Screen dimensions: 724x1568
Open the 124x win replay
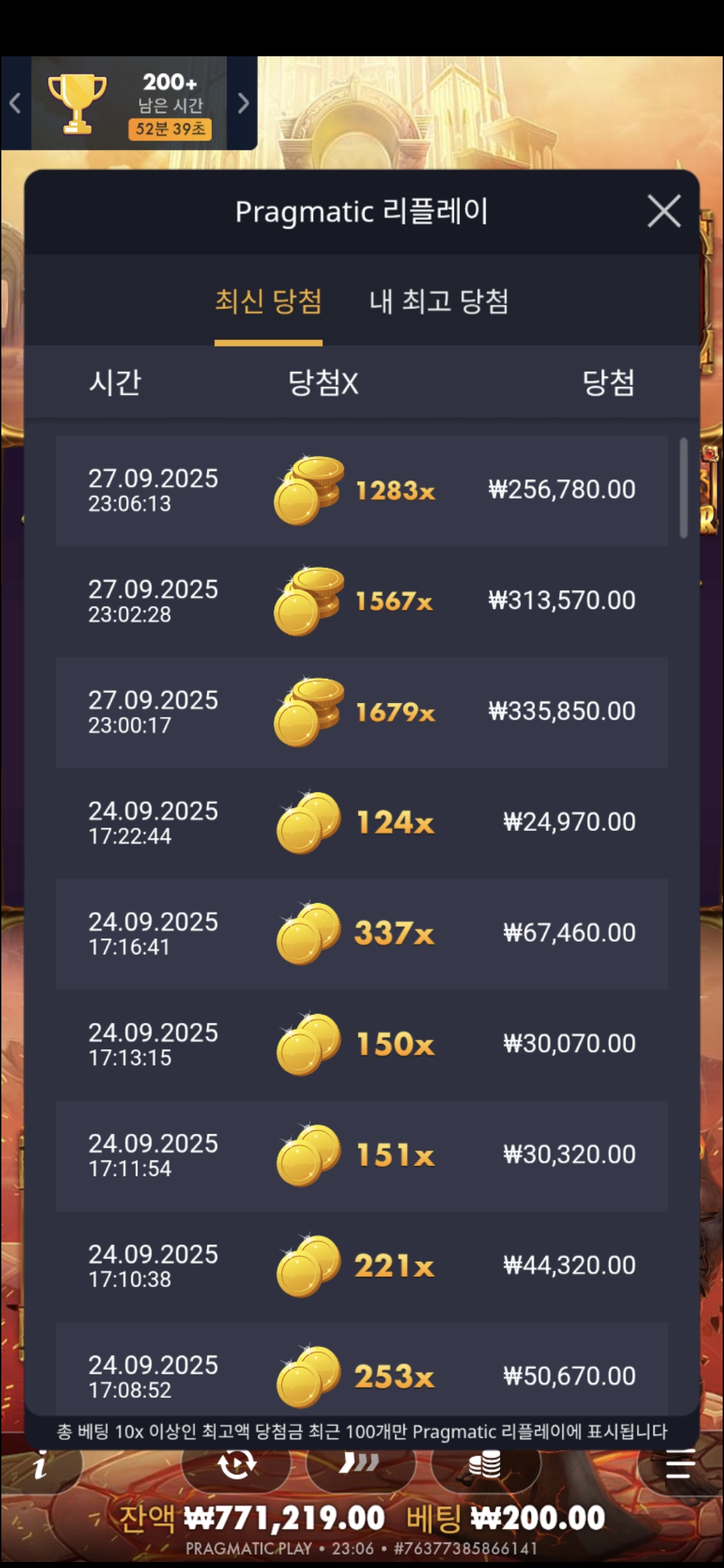point(362,822)
